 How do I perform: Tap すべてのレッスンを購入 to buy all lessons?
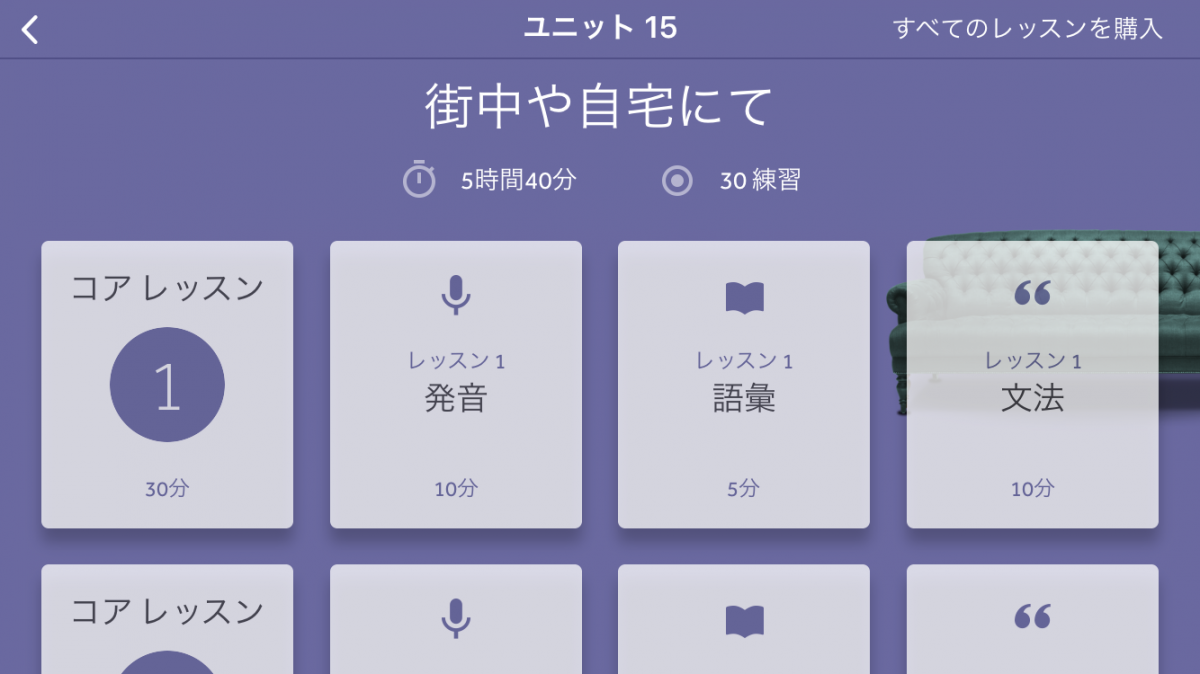[x=1028, y=29]
